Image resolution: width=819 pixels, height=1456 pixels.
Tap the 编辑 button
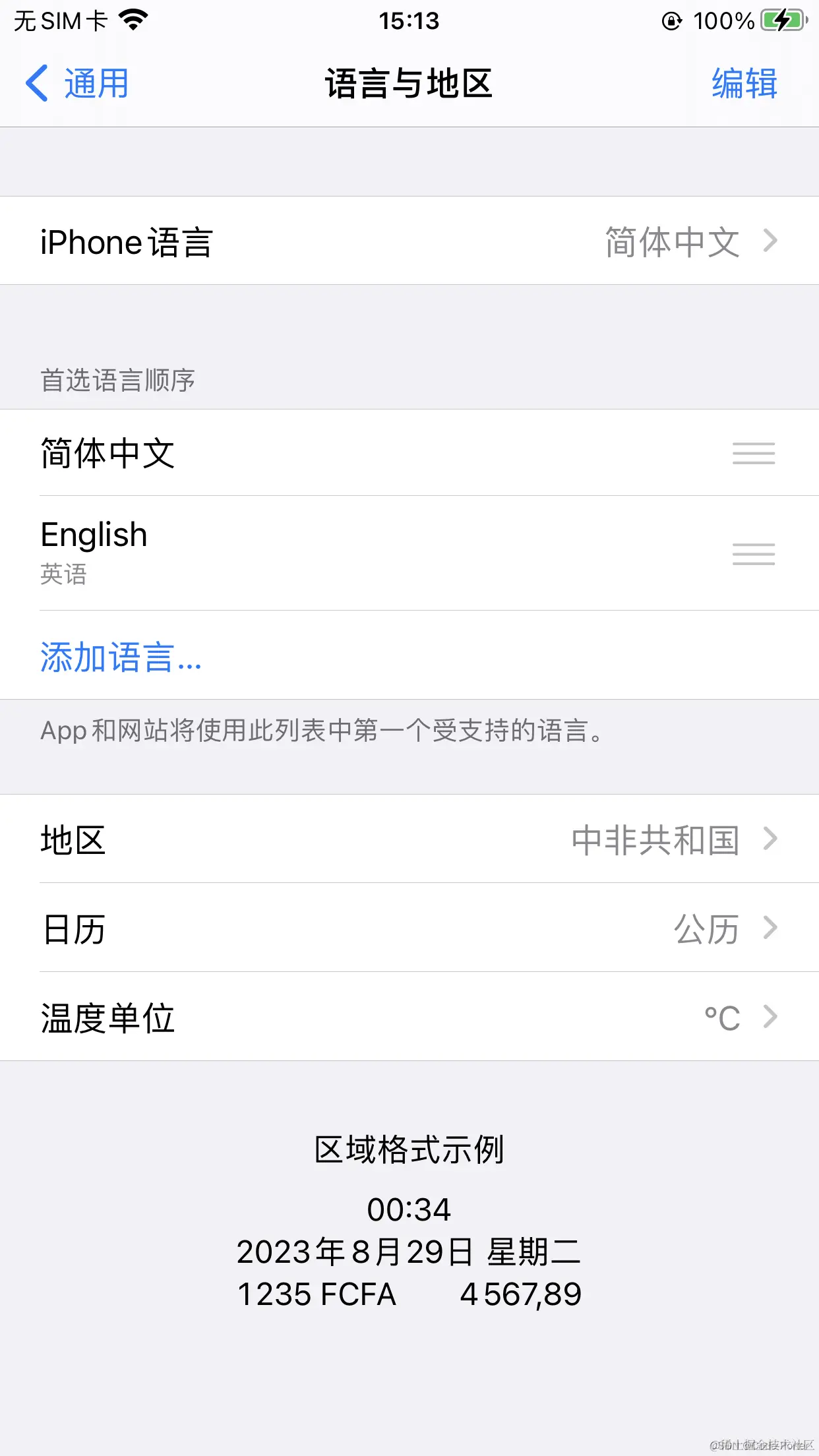744,84
